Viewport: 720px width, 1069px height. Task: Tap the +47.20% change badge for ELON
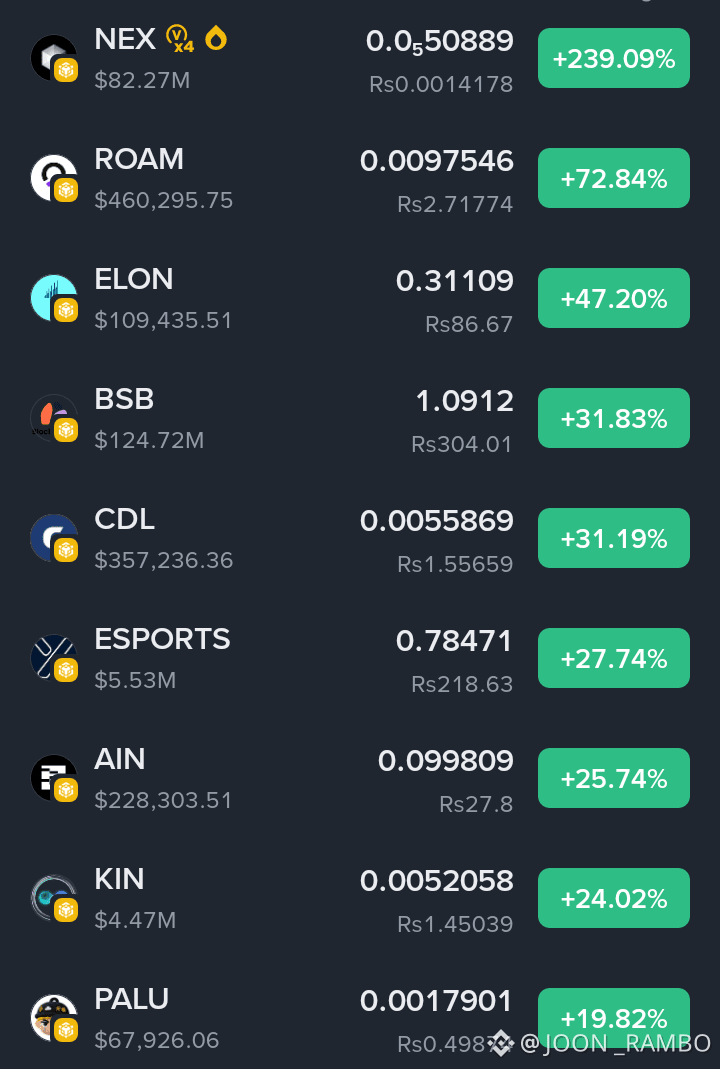tap(614, 298)
